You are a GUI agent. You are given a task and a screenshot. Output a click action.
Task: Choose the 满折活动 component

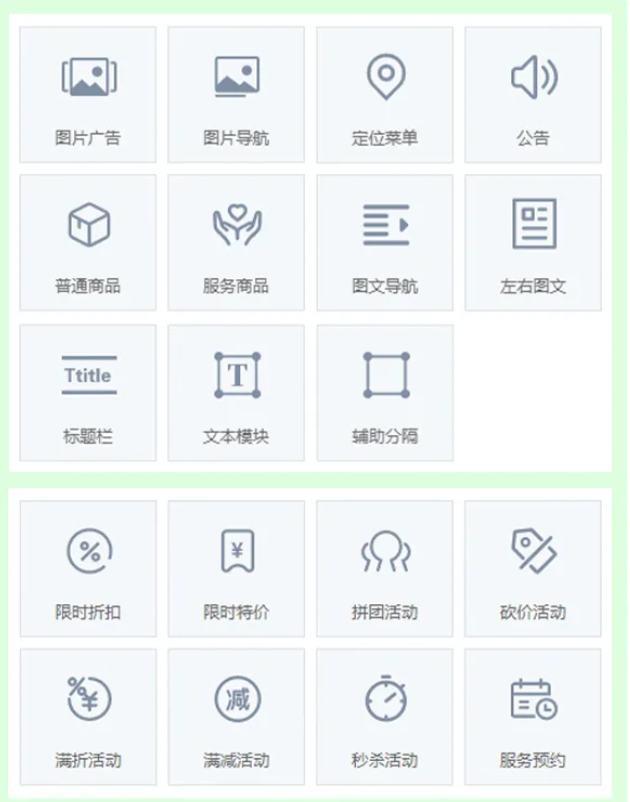[88, 716]
